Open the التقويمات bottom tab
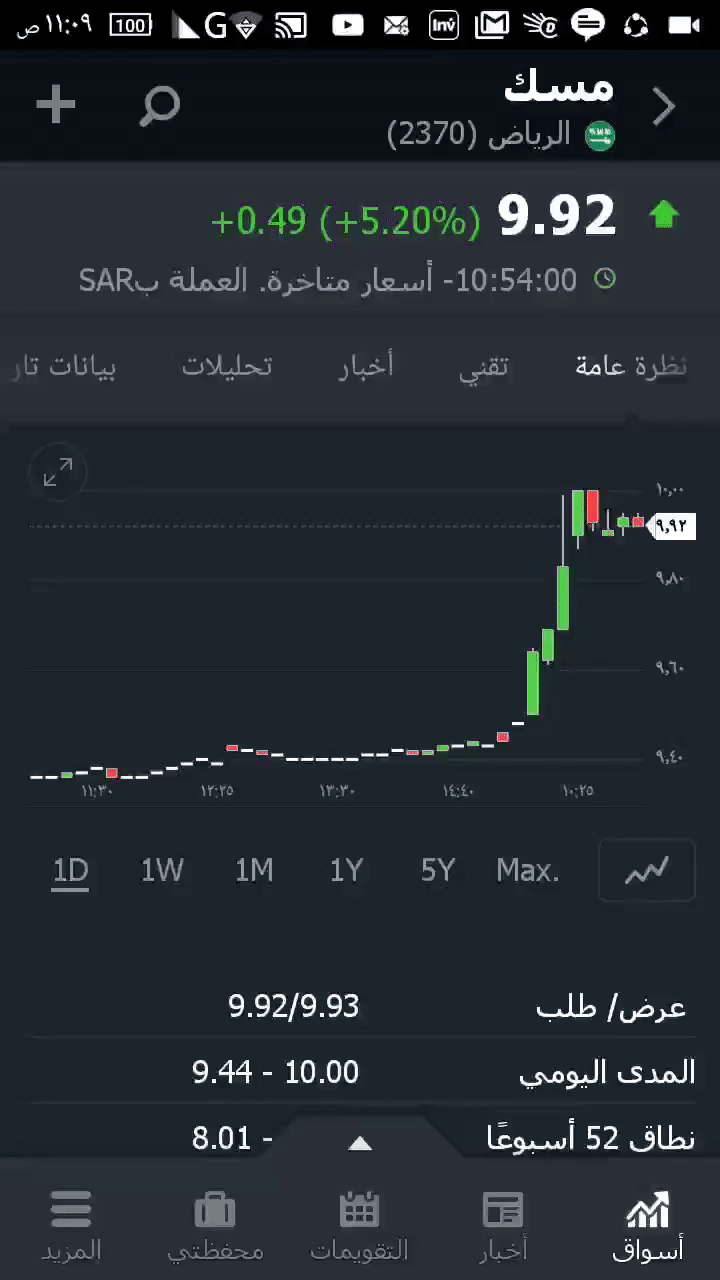 359,1225
